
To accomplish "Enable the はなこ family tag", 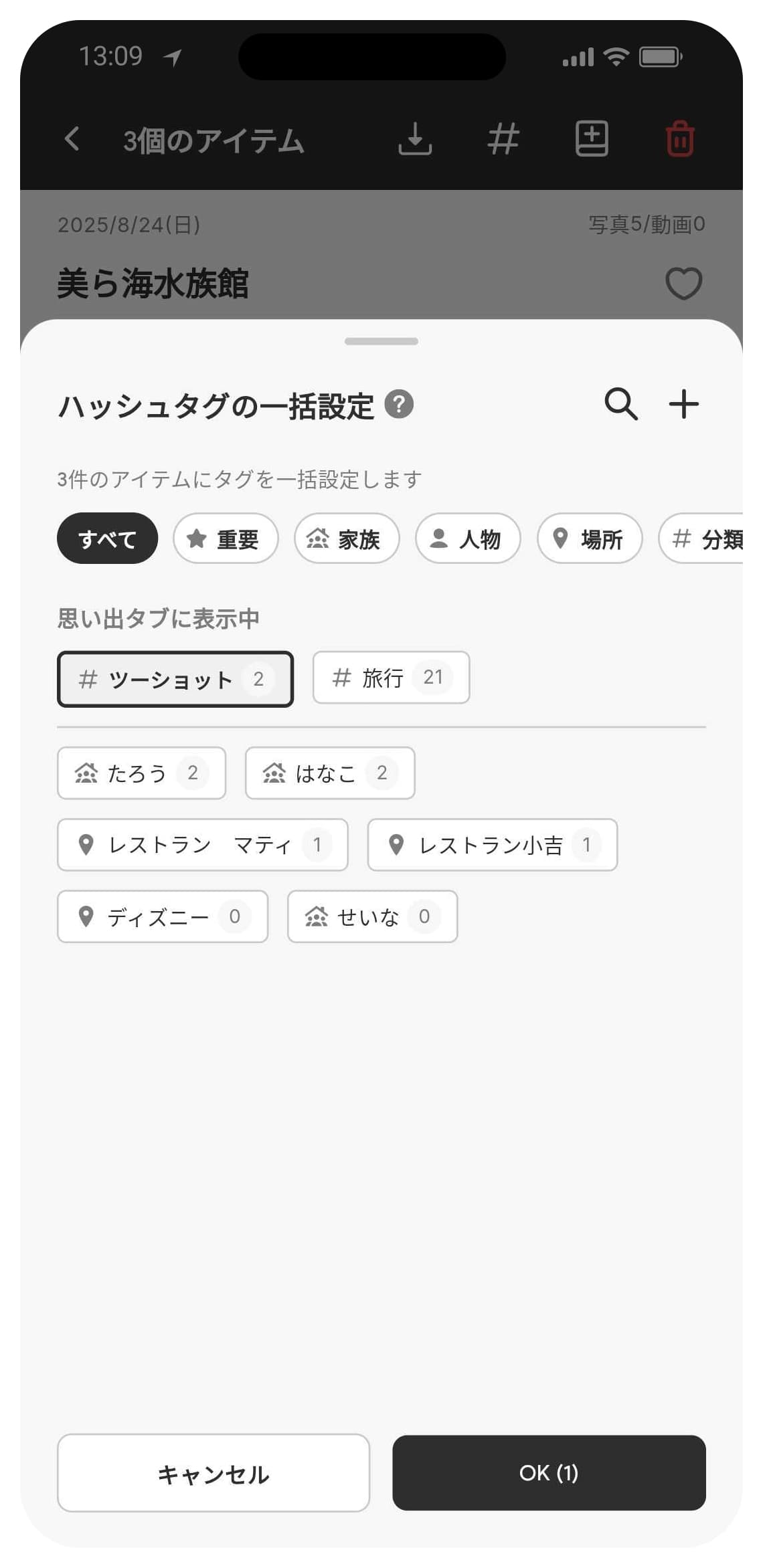I will point(329,773).
